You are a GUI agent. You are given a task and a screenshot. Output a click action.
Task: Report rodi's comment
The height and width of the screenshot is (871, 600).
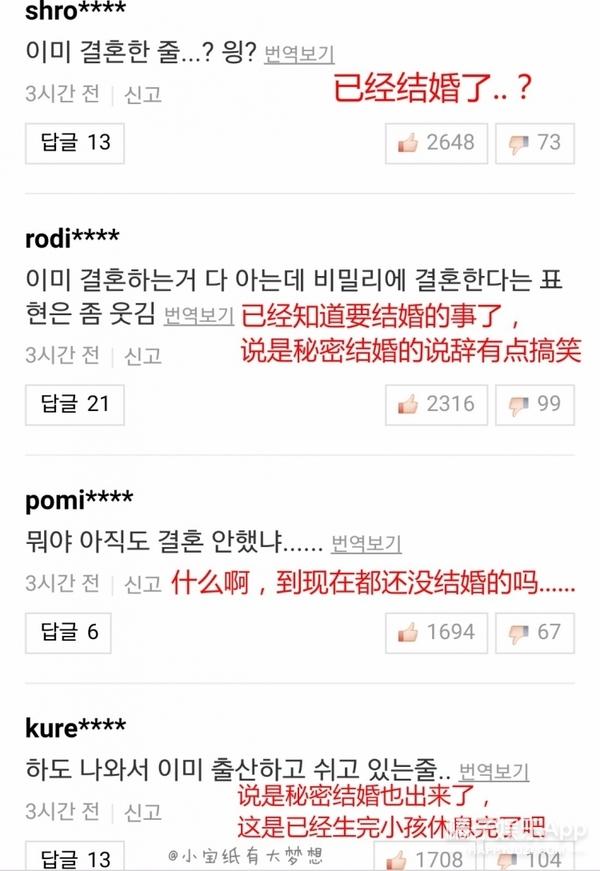pyautogui.click(x=143, y=356)
